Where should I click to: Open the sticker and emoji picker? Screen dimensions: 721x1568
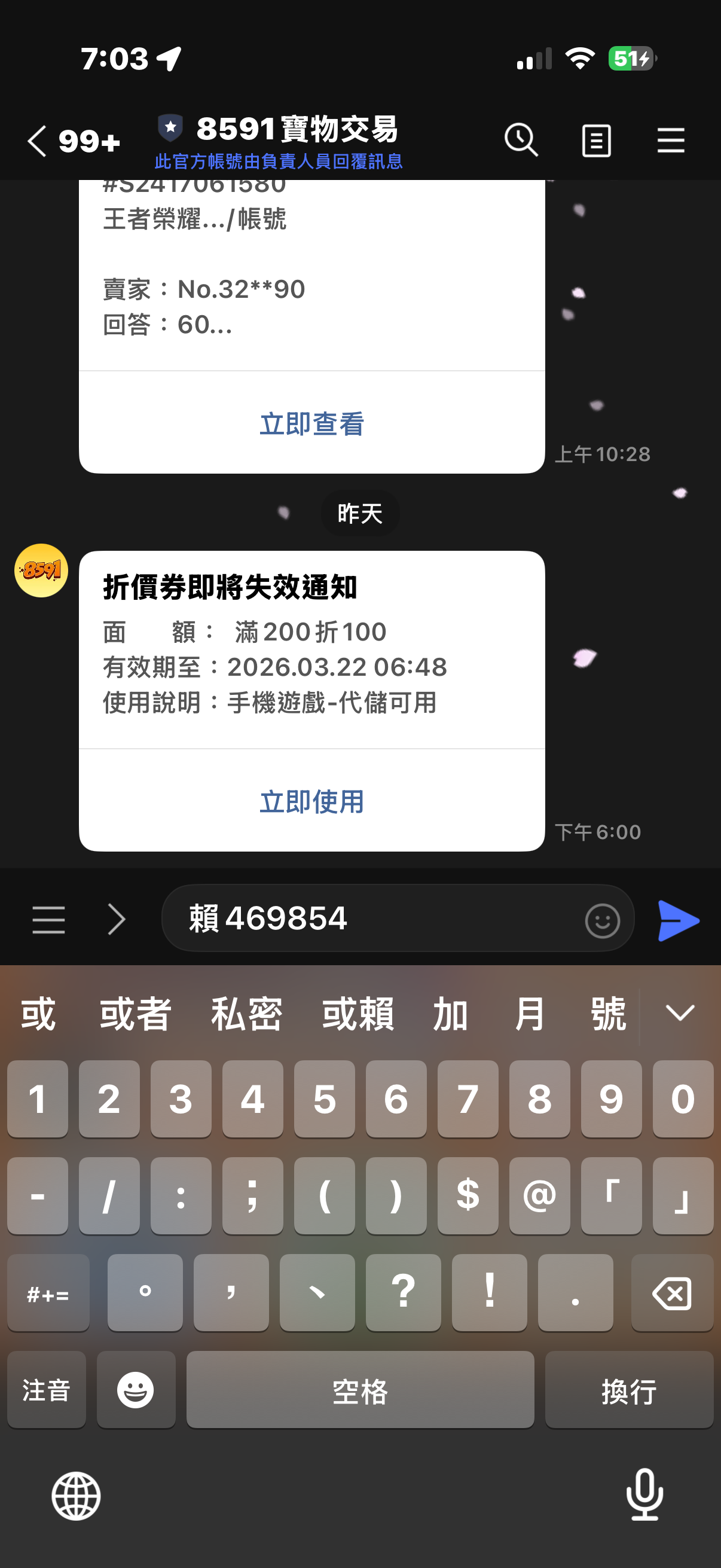603,920
